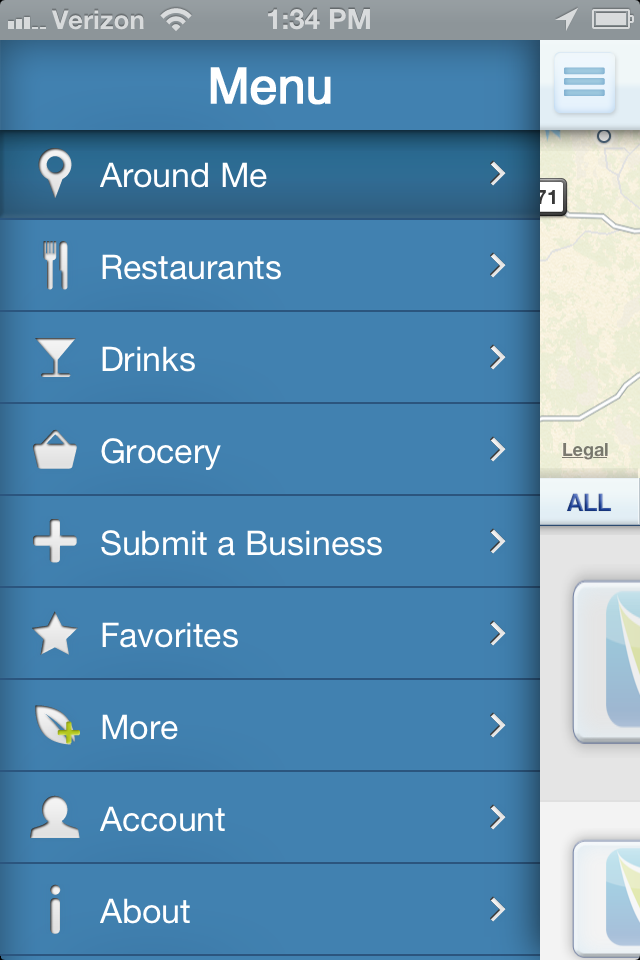640x960 pixels.
Task: Select Grocery from the menu
Action: click(270, 451)
